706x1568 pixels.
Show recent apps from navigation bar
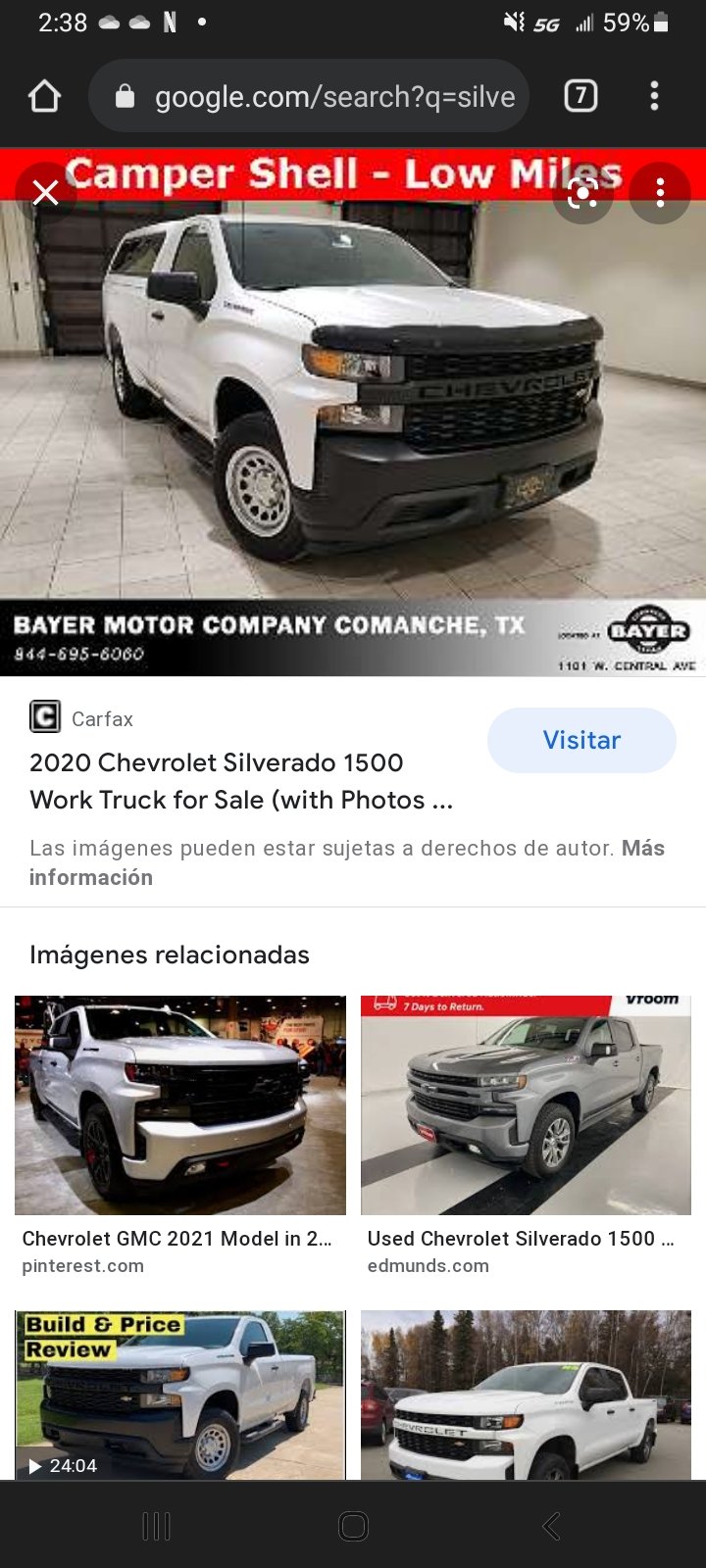click(156, 1526)
